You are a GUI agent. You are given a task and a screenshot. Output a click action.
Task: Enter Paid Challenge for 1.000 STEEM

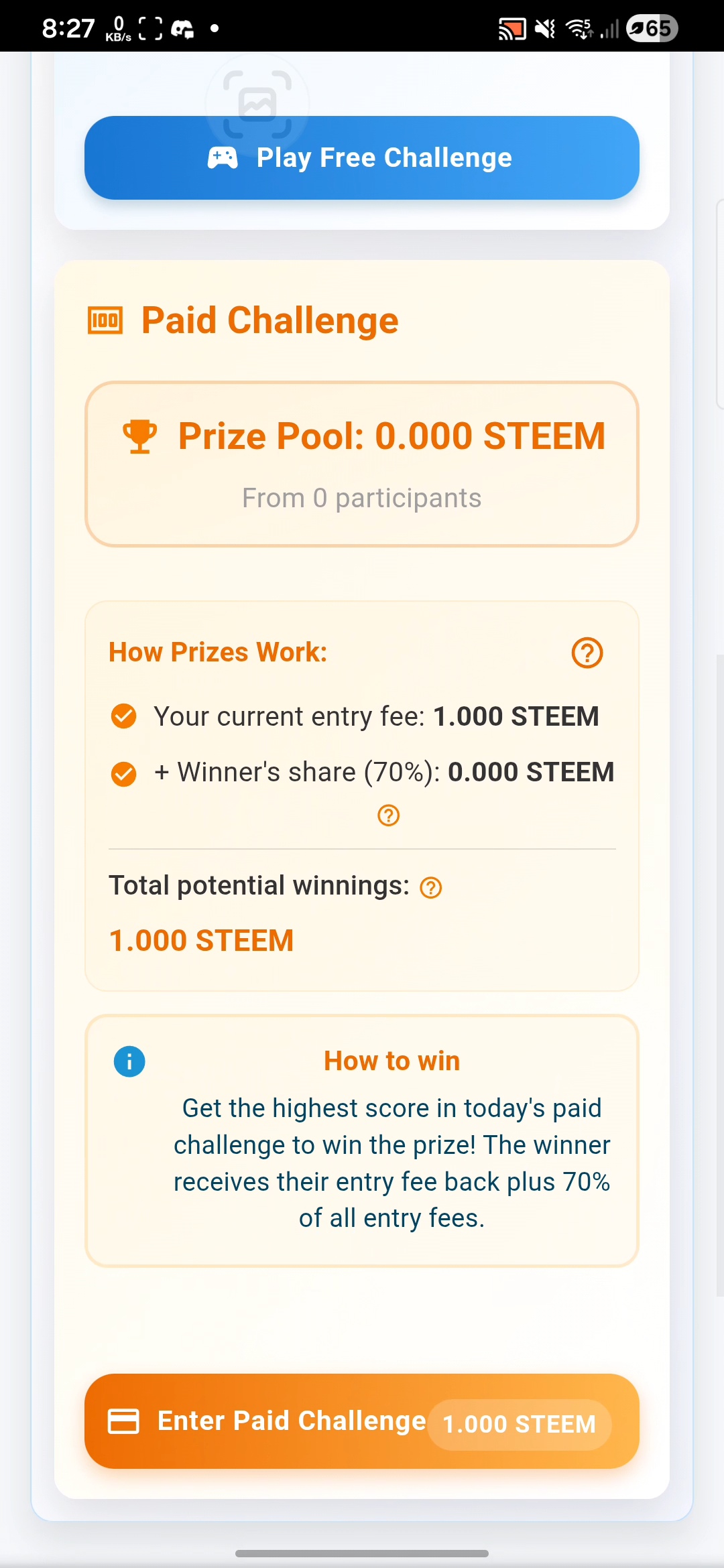[x=362, y=1421]
